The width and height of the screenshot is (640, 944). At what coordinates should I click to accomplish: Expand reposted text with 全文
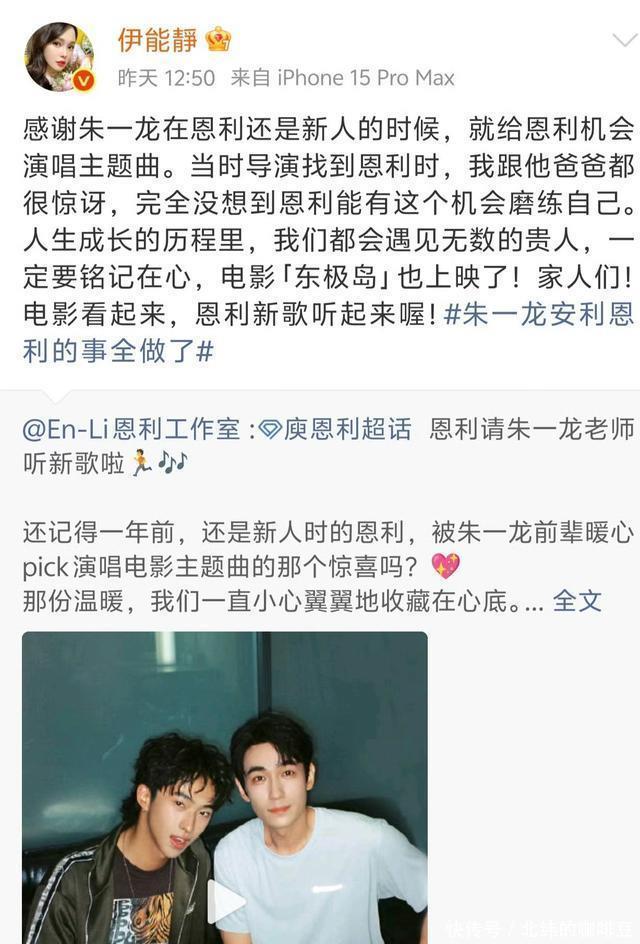tap(577, 601)
